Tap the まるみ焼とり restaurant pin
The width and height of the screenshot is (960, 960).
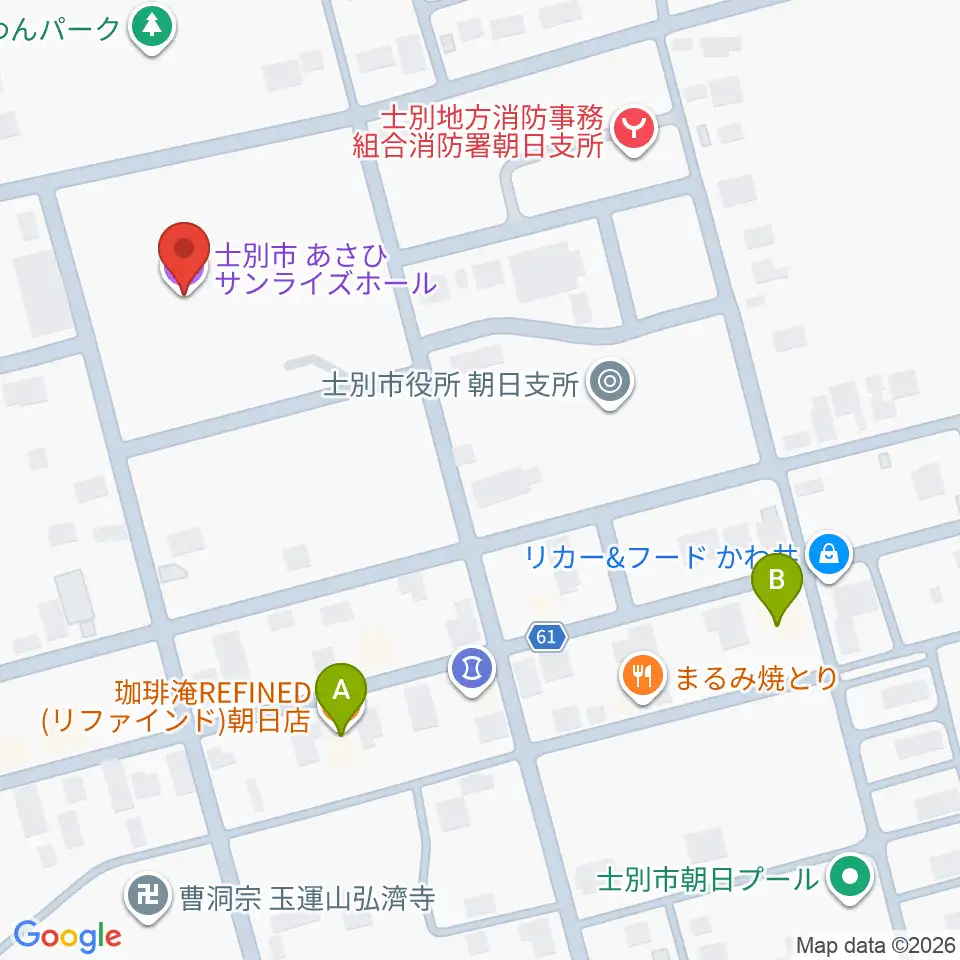point(642,678)
